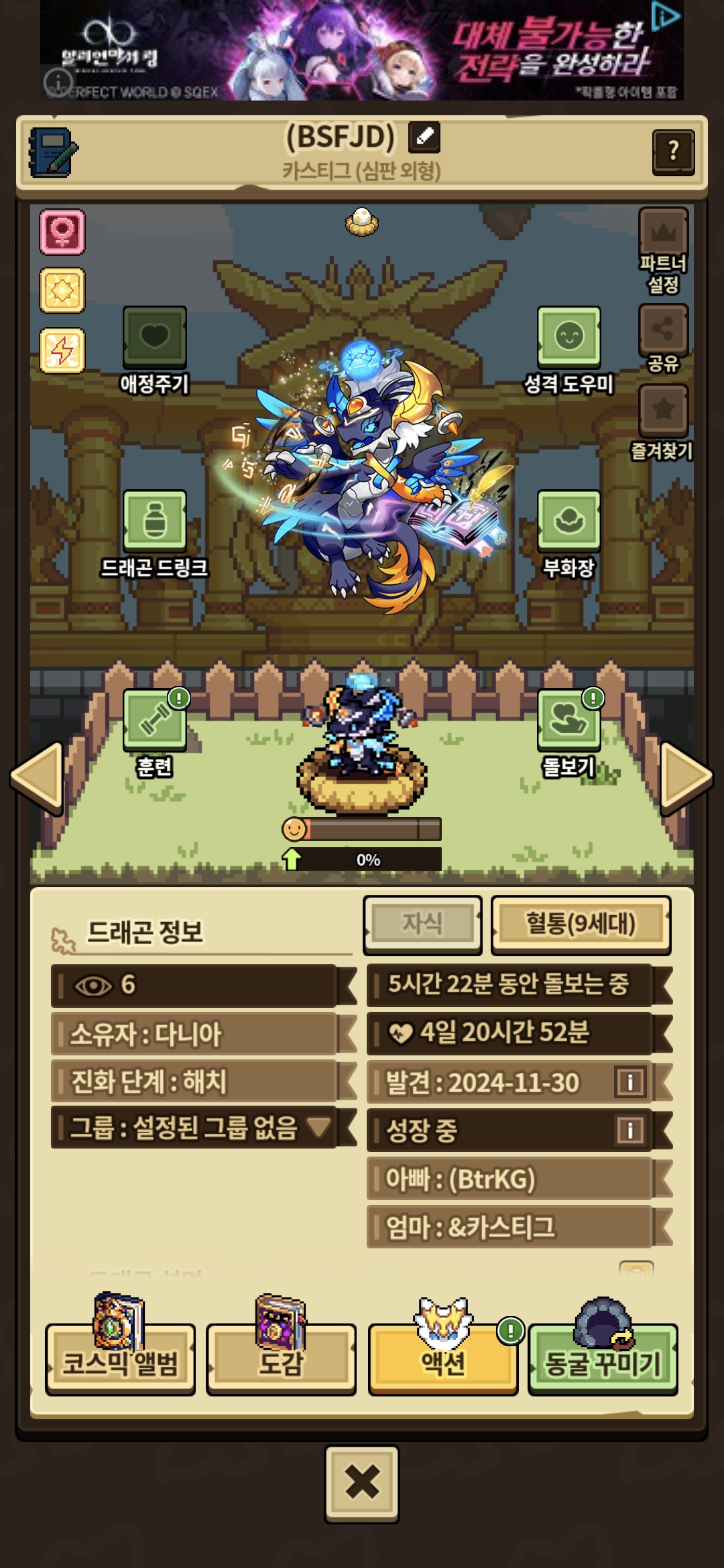Open 돌보기 care
This screenshot has height=1568, width=724.
(568, 734)
